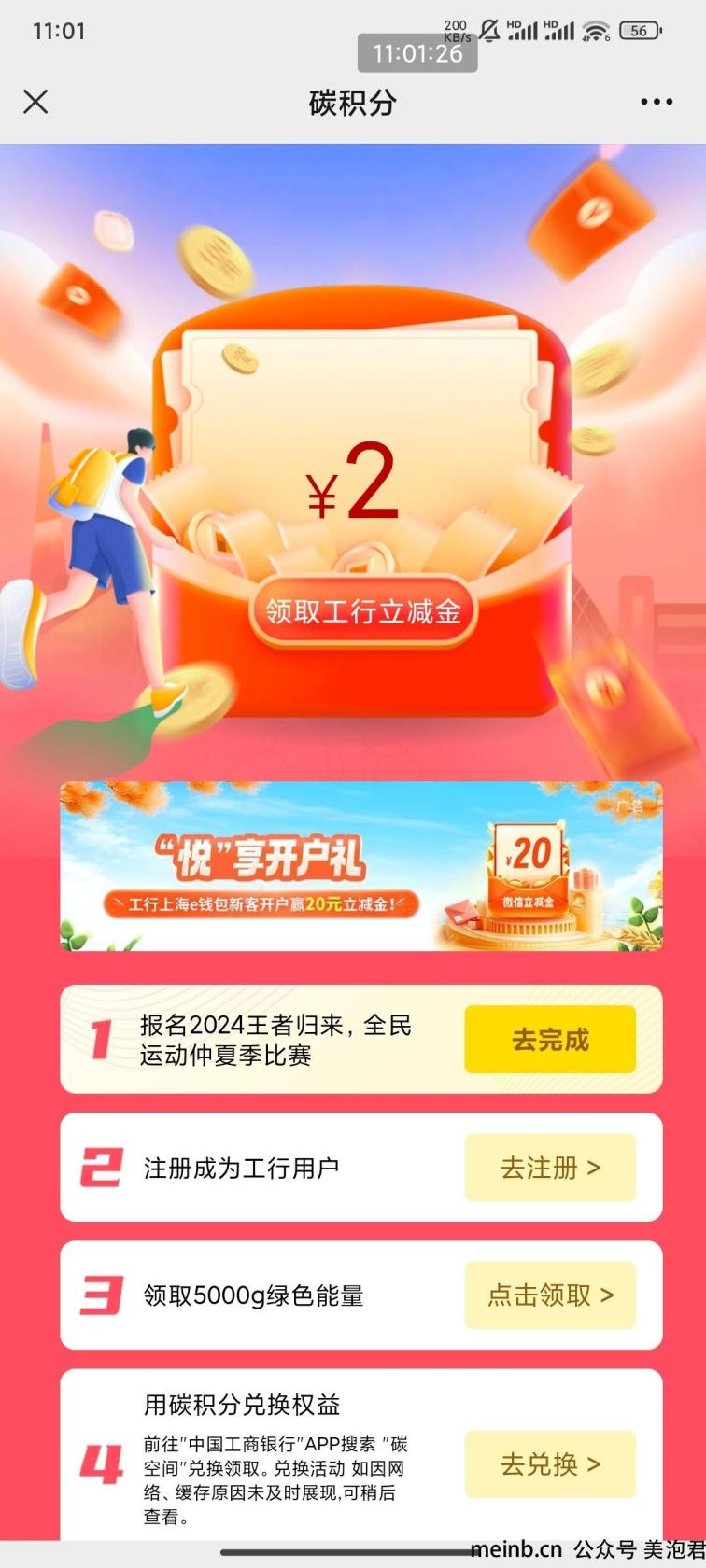Tap 去完成 for task one

[x=550, y=1040]
